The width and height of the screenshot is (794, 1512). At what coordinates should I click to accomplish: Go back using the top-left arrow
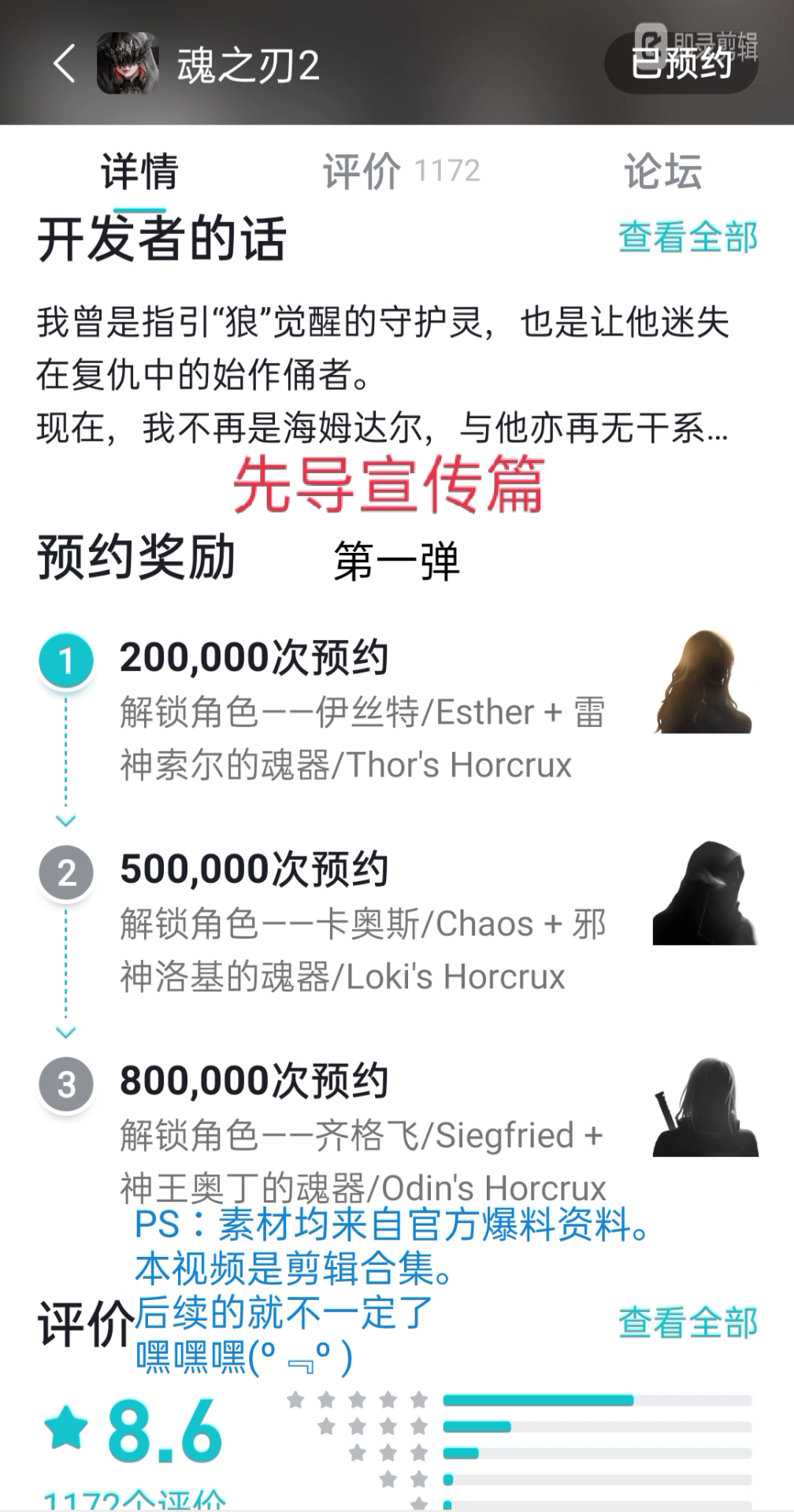click(65, 64)
